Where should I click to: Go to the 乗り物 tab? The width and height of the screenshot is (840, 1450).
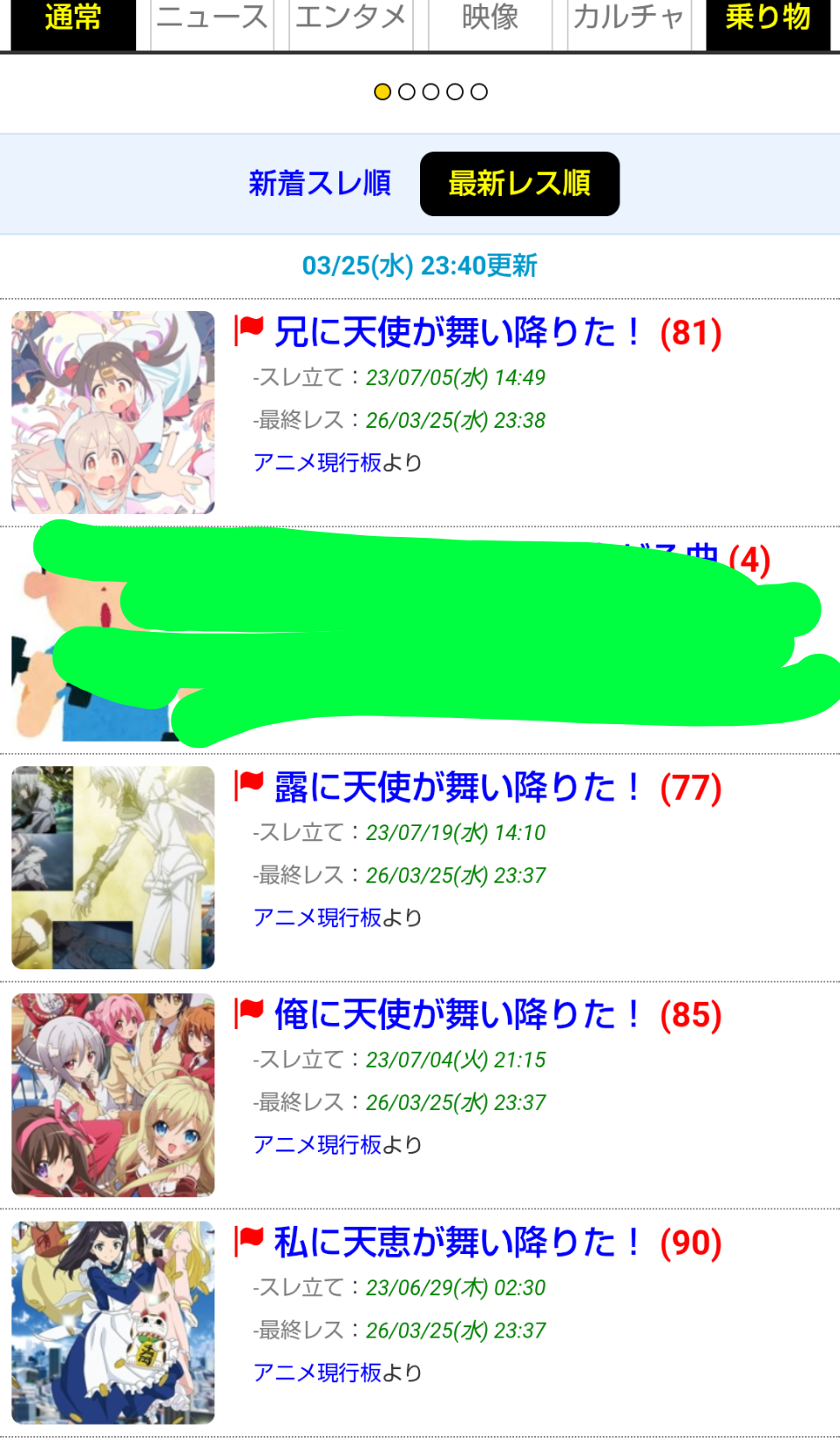tap(767, 19)
